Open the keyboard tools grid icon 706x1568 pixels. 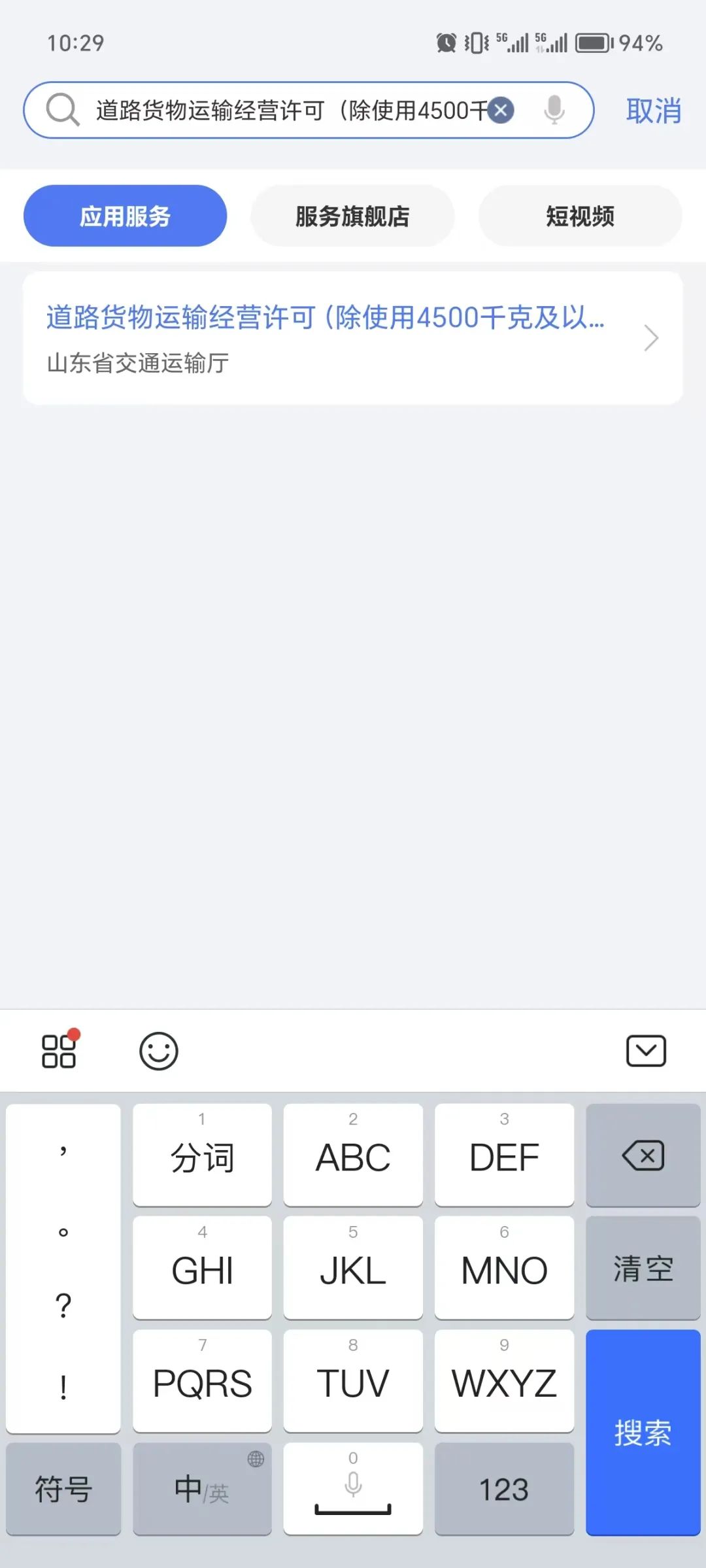point(59,1050)
